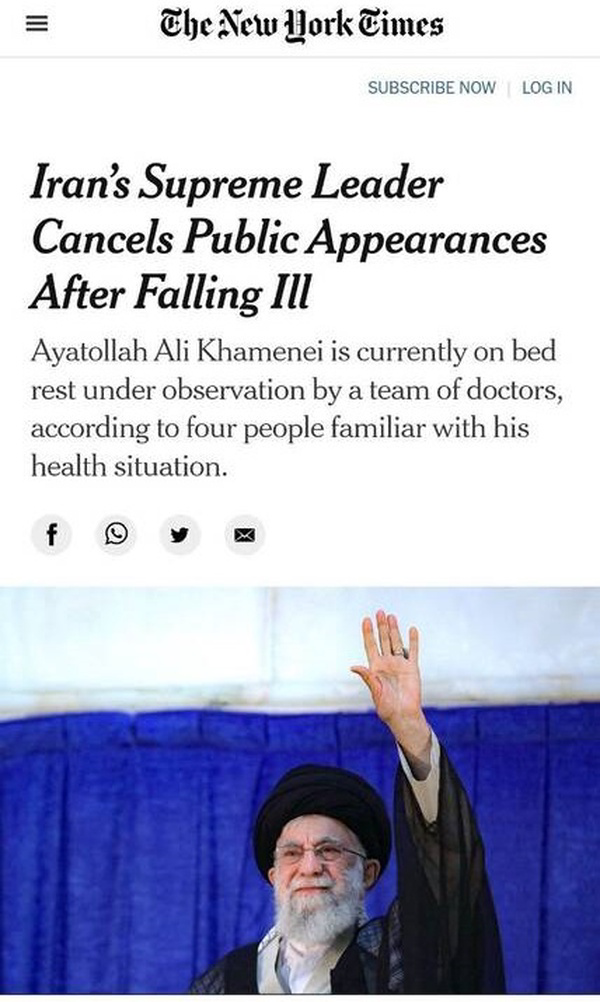Go to The New York Times homepage
600x1002 pixels.
pos(301,27)
